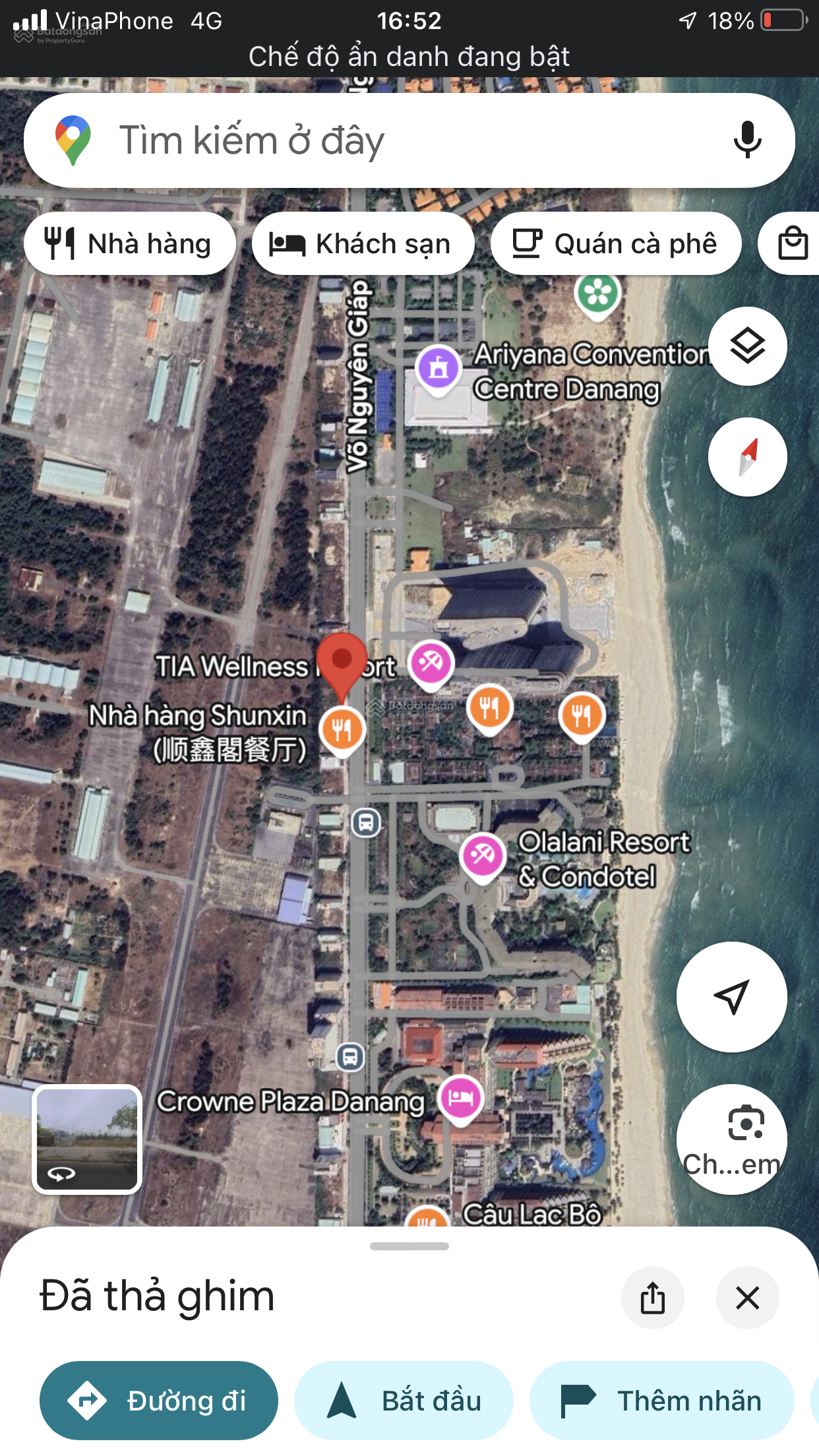Image resolution: width=819 pixels, height=1456 pixels.
Task: Select the 'Khách sạn' filter chip
Action: coord(363,243)
